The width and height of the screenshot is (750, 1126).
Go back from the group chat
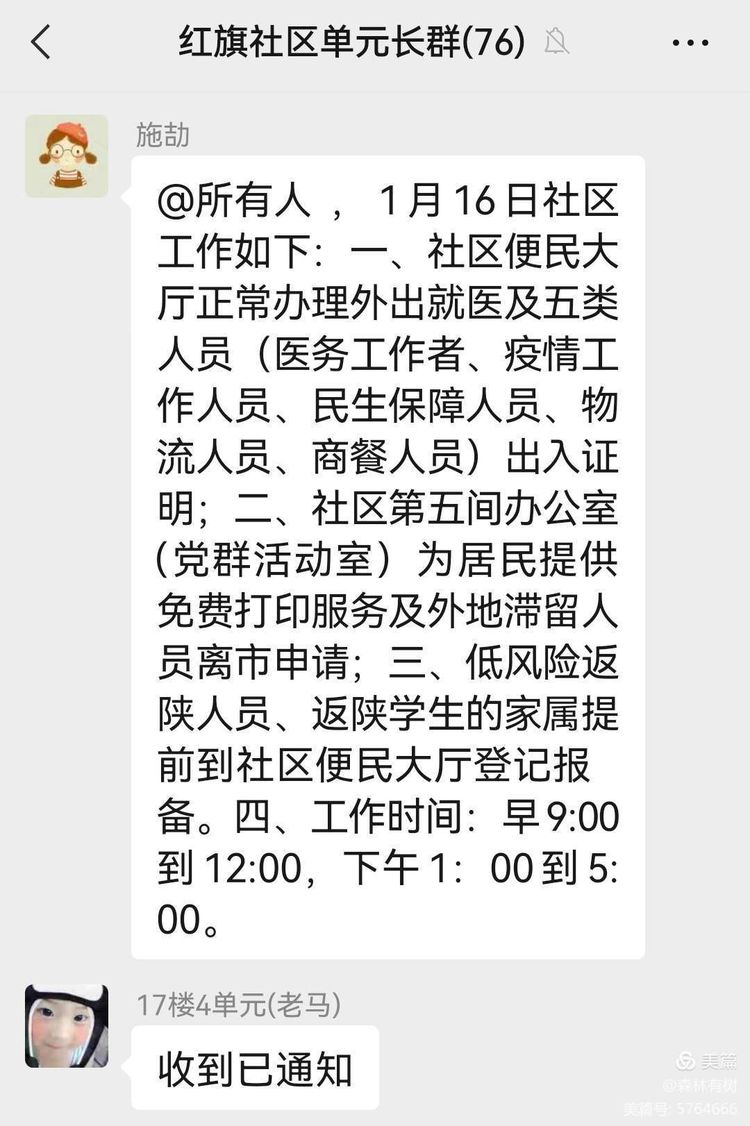click(x=40, y=42)
